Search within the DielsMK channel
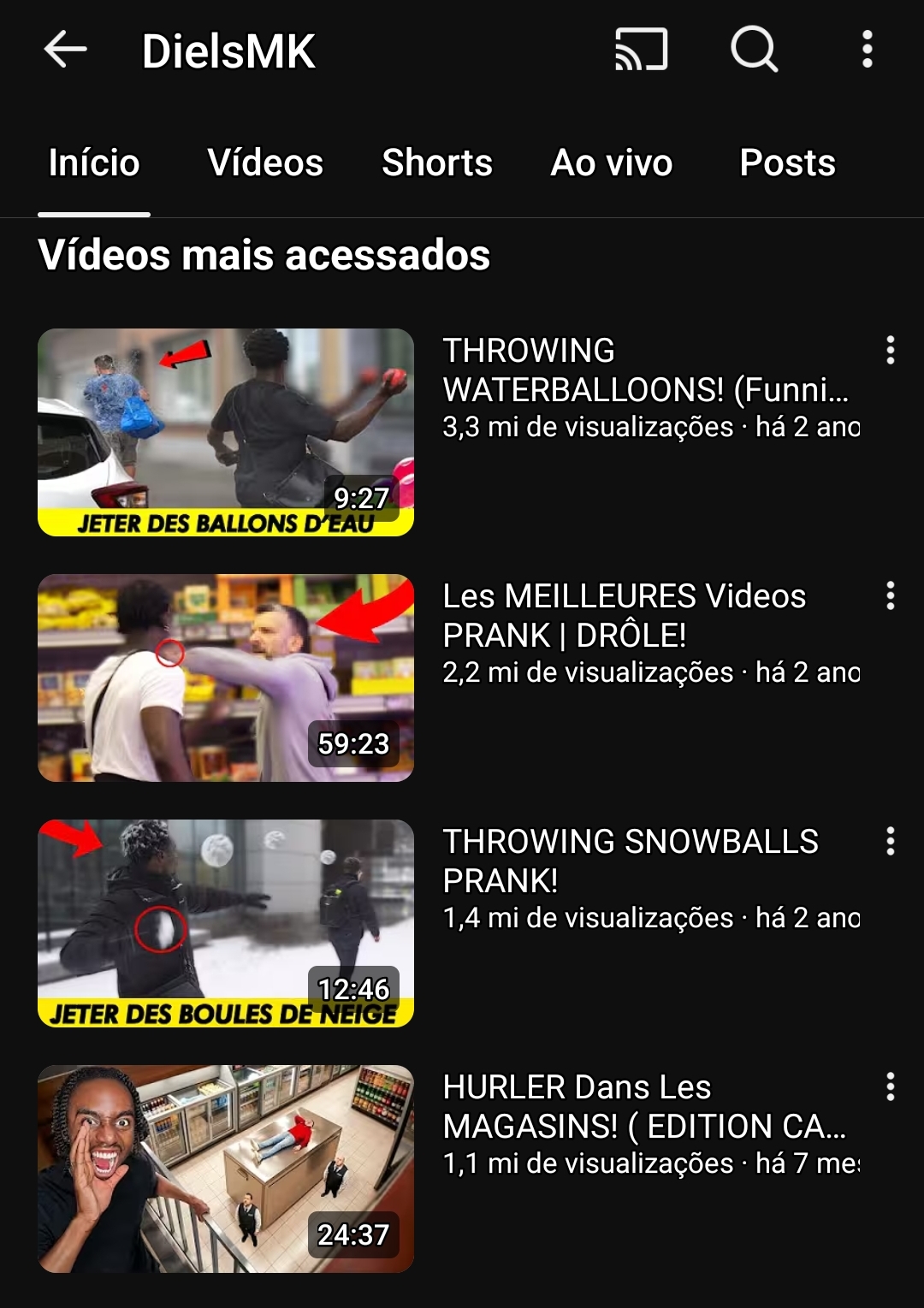Image resolution: width=924 pixels, height=1308 pixels. (x=754, y=50)
